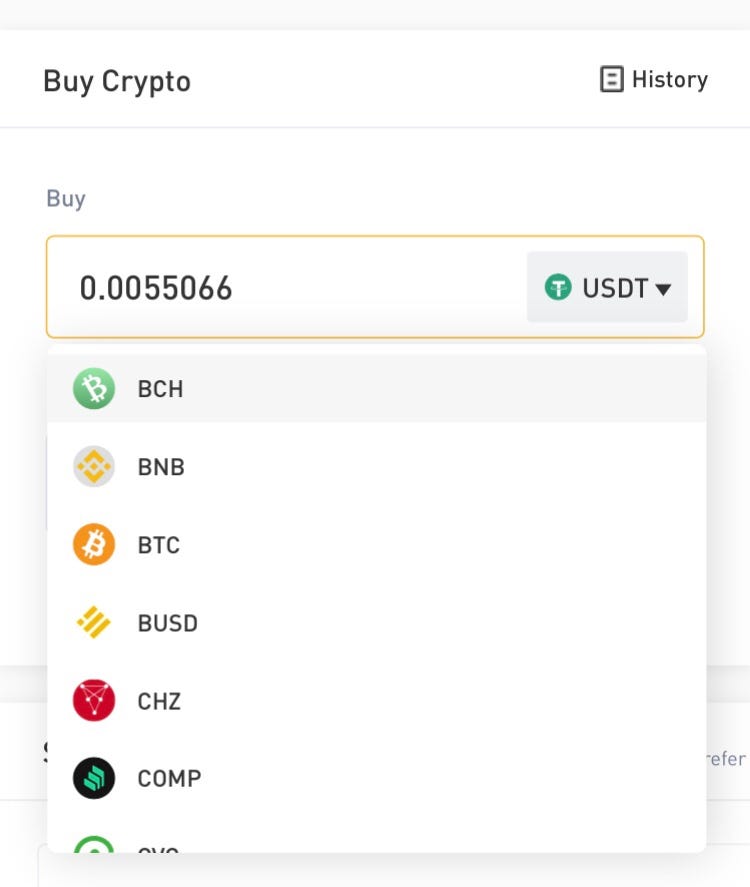The image size is (750, 887).
Task: Open the History page
Action: coord(654,80)
